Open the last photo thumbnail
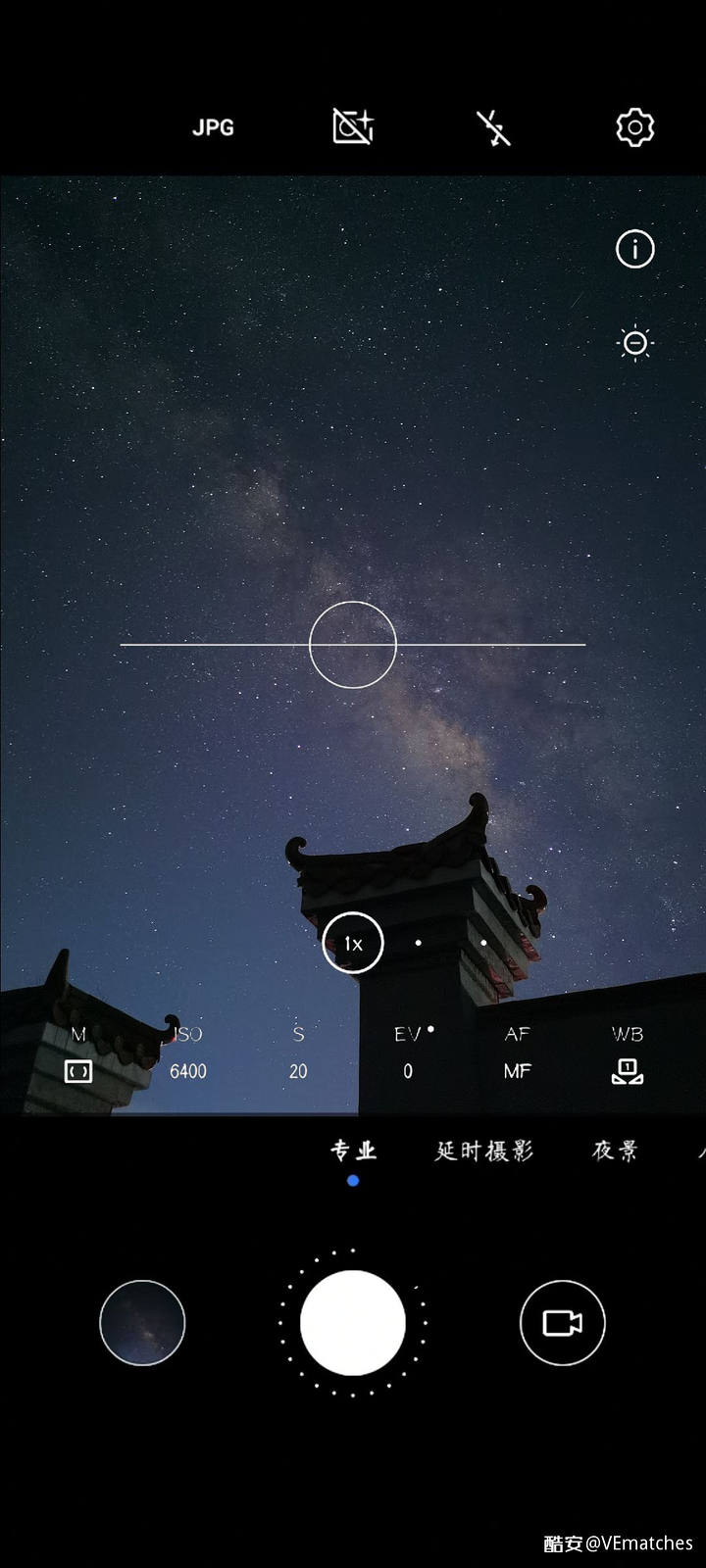 tap(142, 1323)
